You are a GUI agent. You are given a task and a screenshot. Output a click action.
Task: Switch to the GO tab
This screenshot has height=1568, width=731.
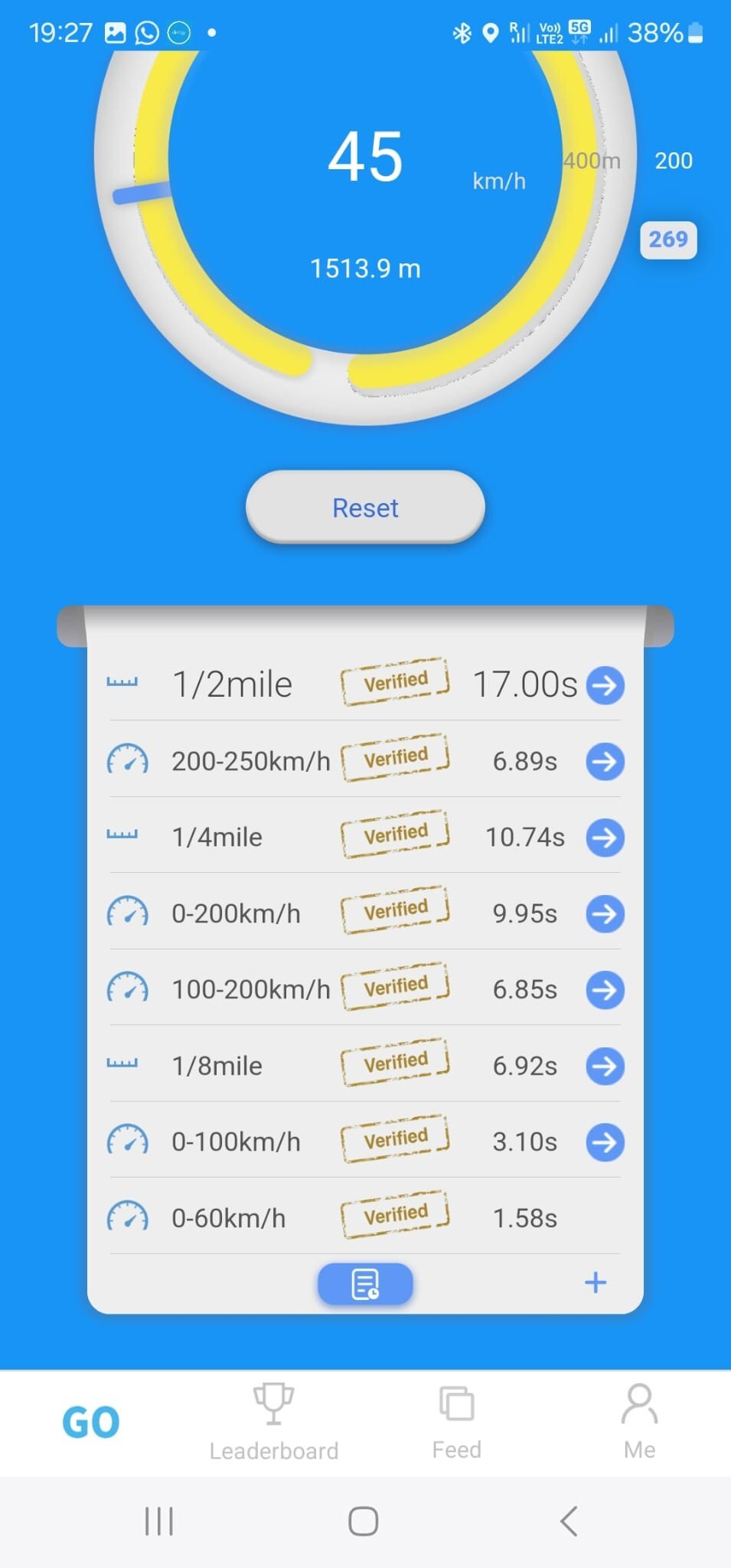pyautogui.click(x=91, y=1423)
